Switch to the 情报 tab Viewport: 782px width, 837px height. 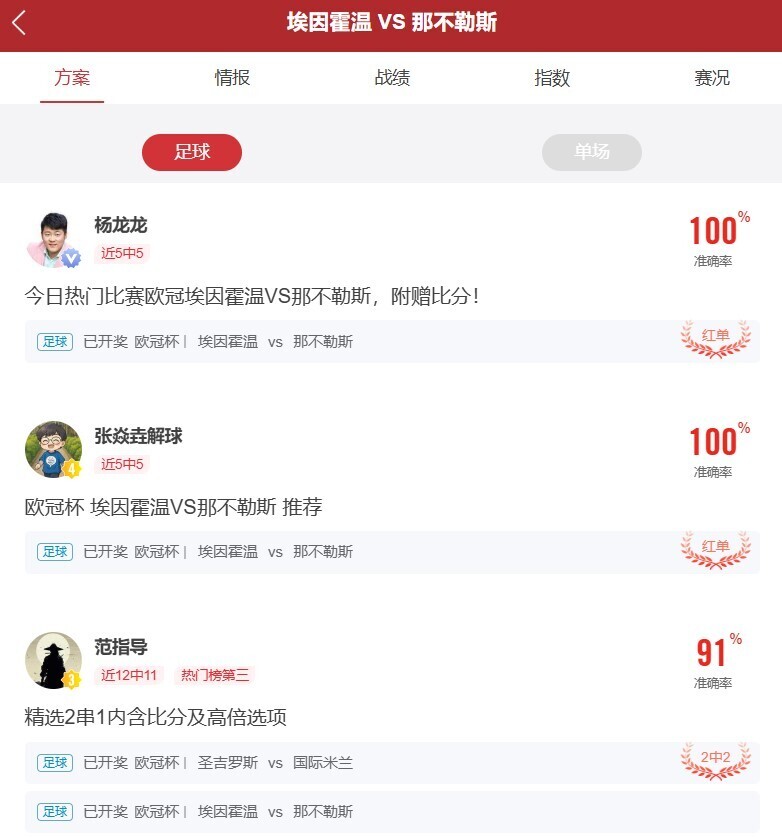(x=232, y=78)
